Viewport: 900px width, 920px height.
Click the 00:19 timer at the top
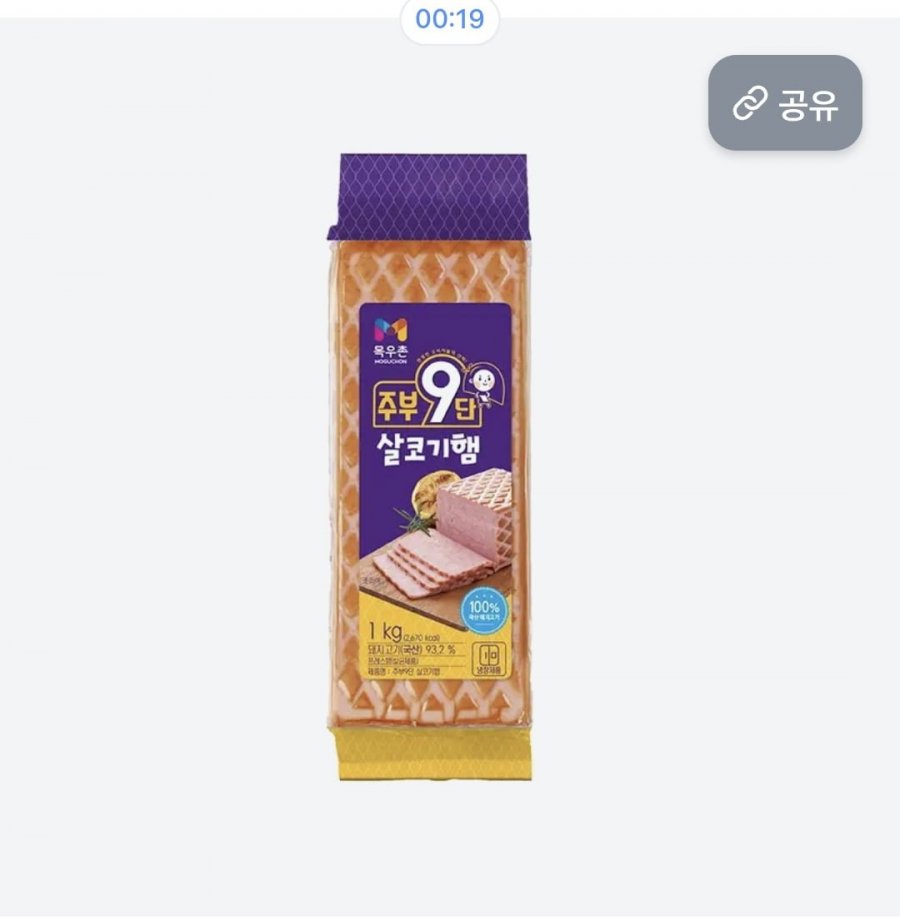click(x=449, y=19)
